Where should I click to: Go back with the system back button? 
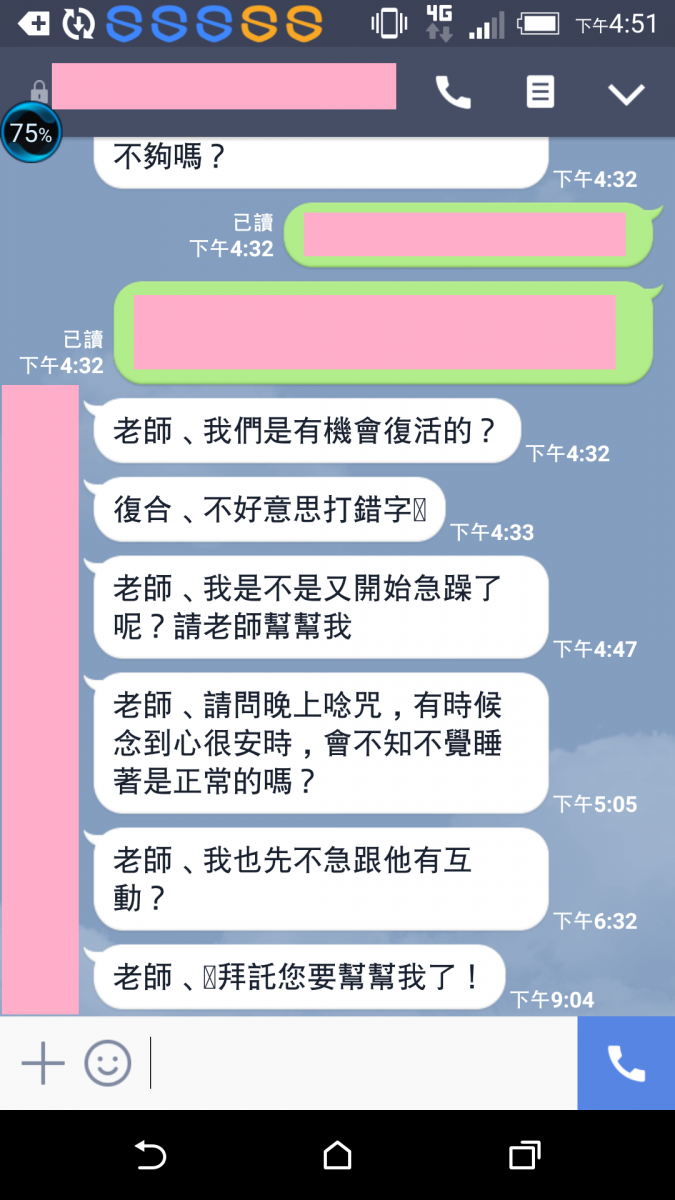[150, 1156]
